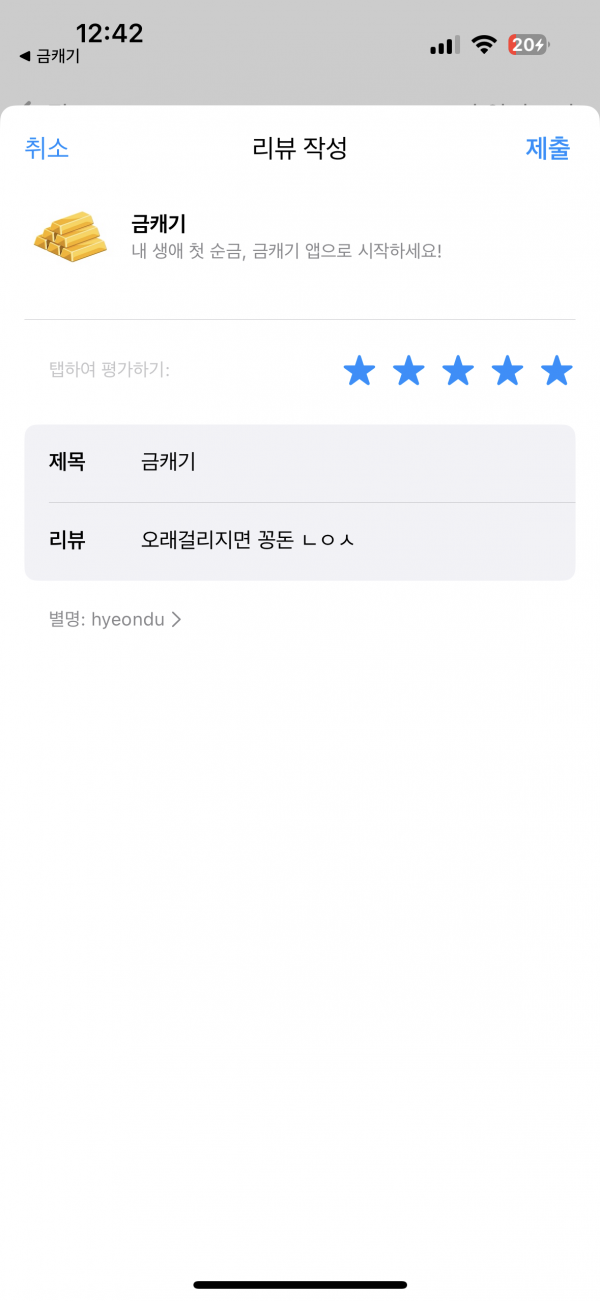The height and width of the screenshot is (1301, 600).
Task: Edit the 제목 title field
Action: coord(300,463)
